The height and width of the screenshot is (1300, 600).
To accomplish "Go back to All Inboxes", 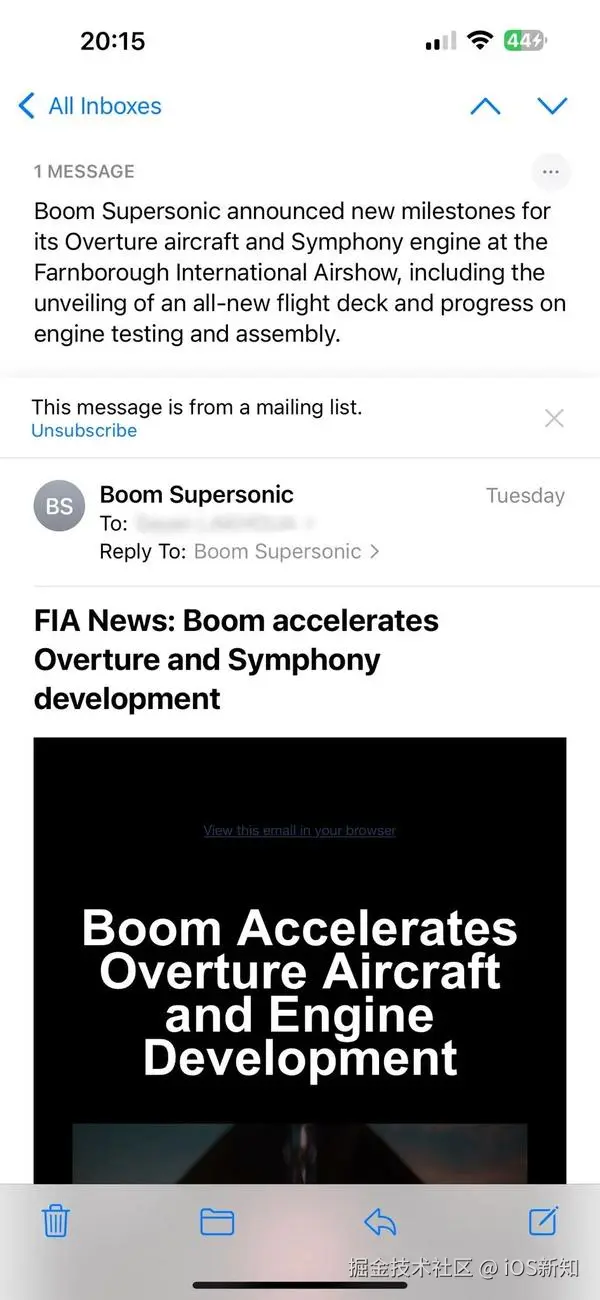I will point(90,106).
